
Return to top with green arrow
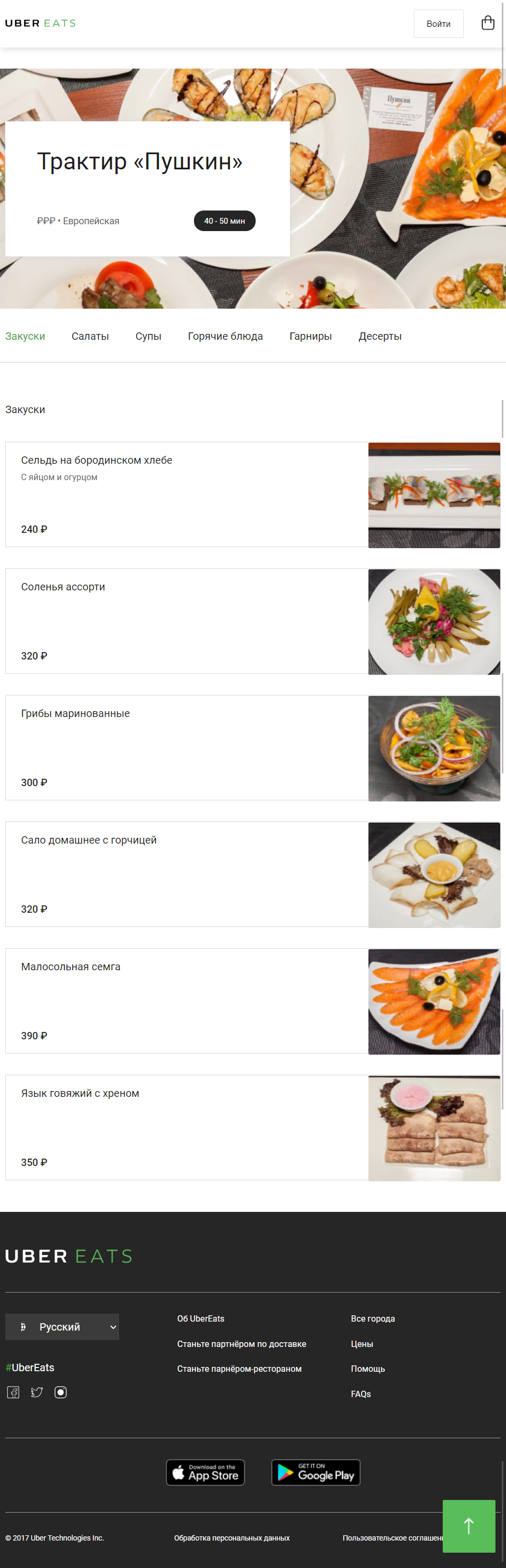(468, 1525)
